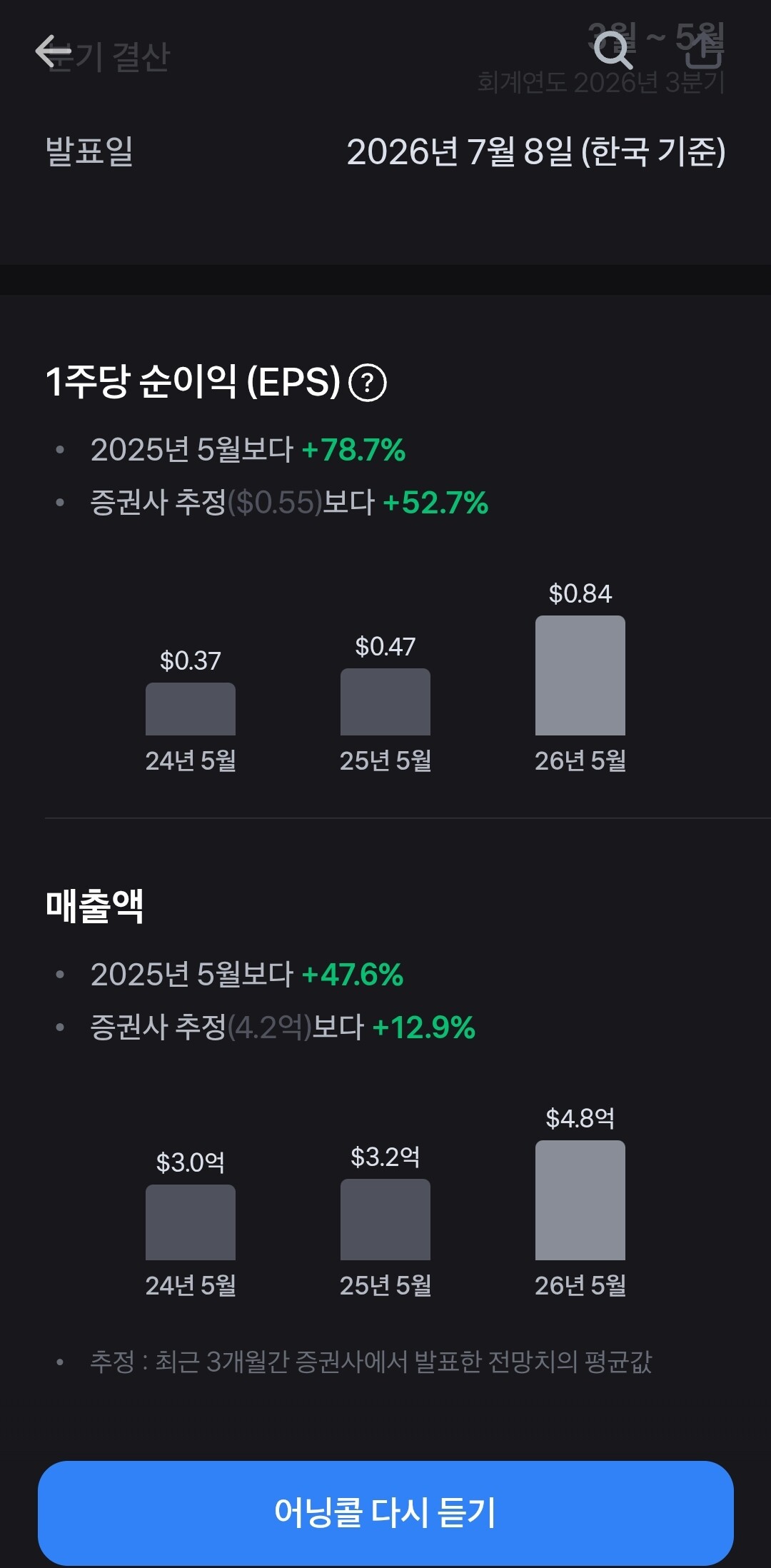The height and width of the screenshot is (1568, 771).
Task: Open the search magnifier icon
Action: point(613,50)
